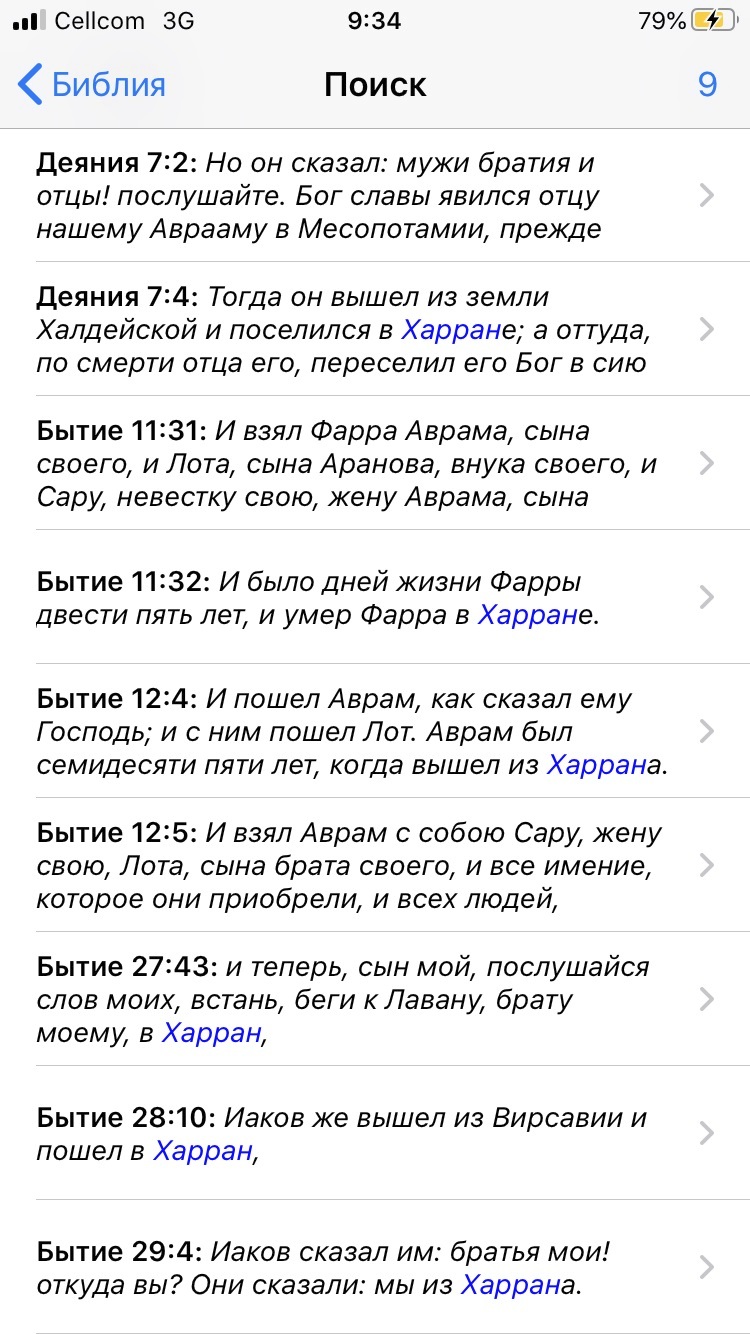
Task: Open verse Бытие 12:4
Action: coord(375,731)
